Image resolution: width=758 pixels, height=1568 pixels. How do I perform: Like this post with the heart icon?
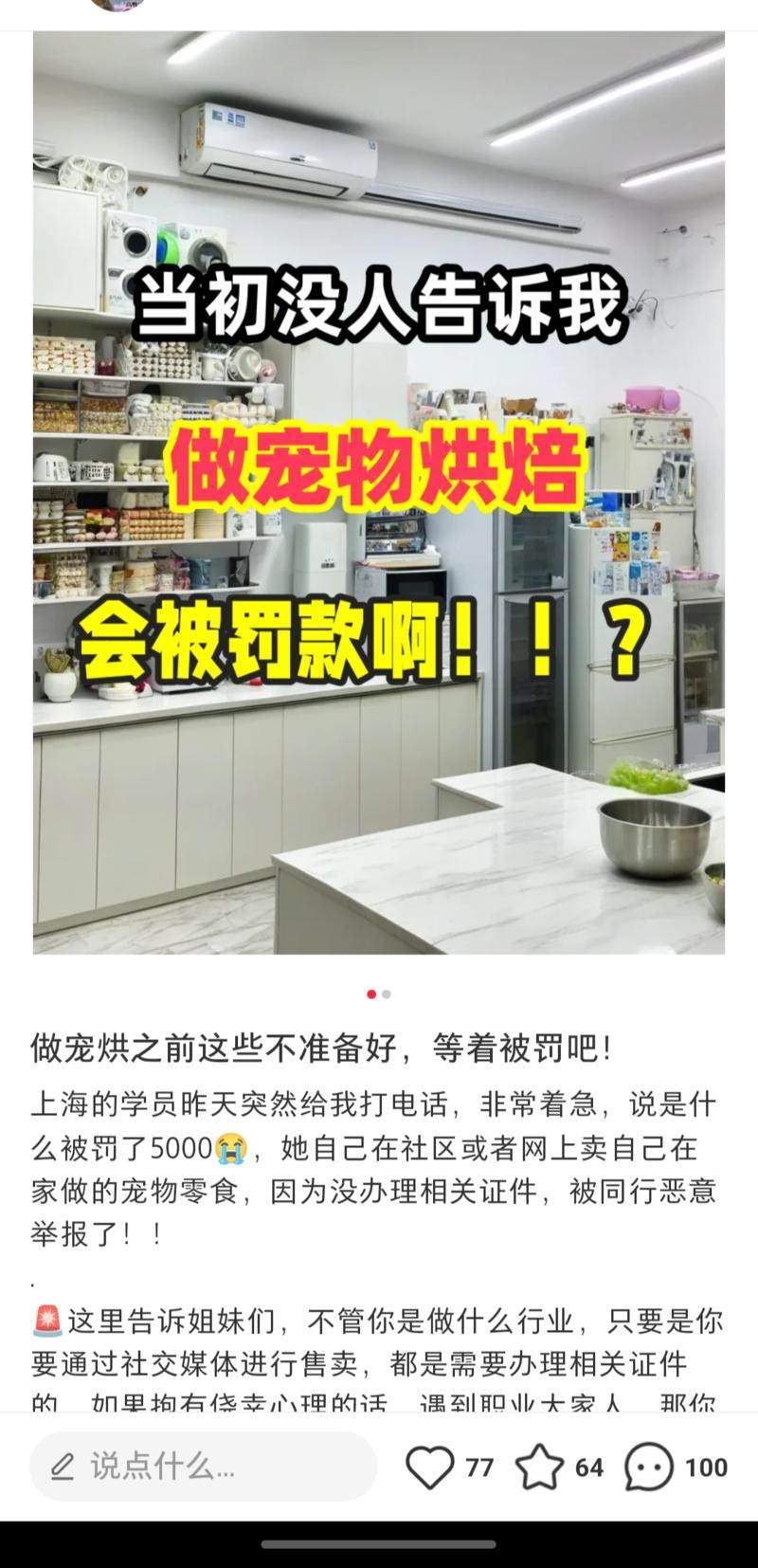coord(429,1468)
